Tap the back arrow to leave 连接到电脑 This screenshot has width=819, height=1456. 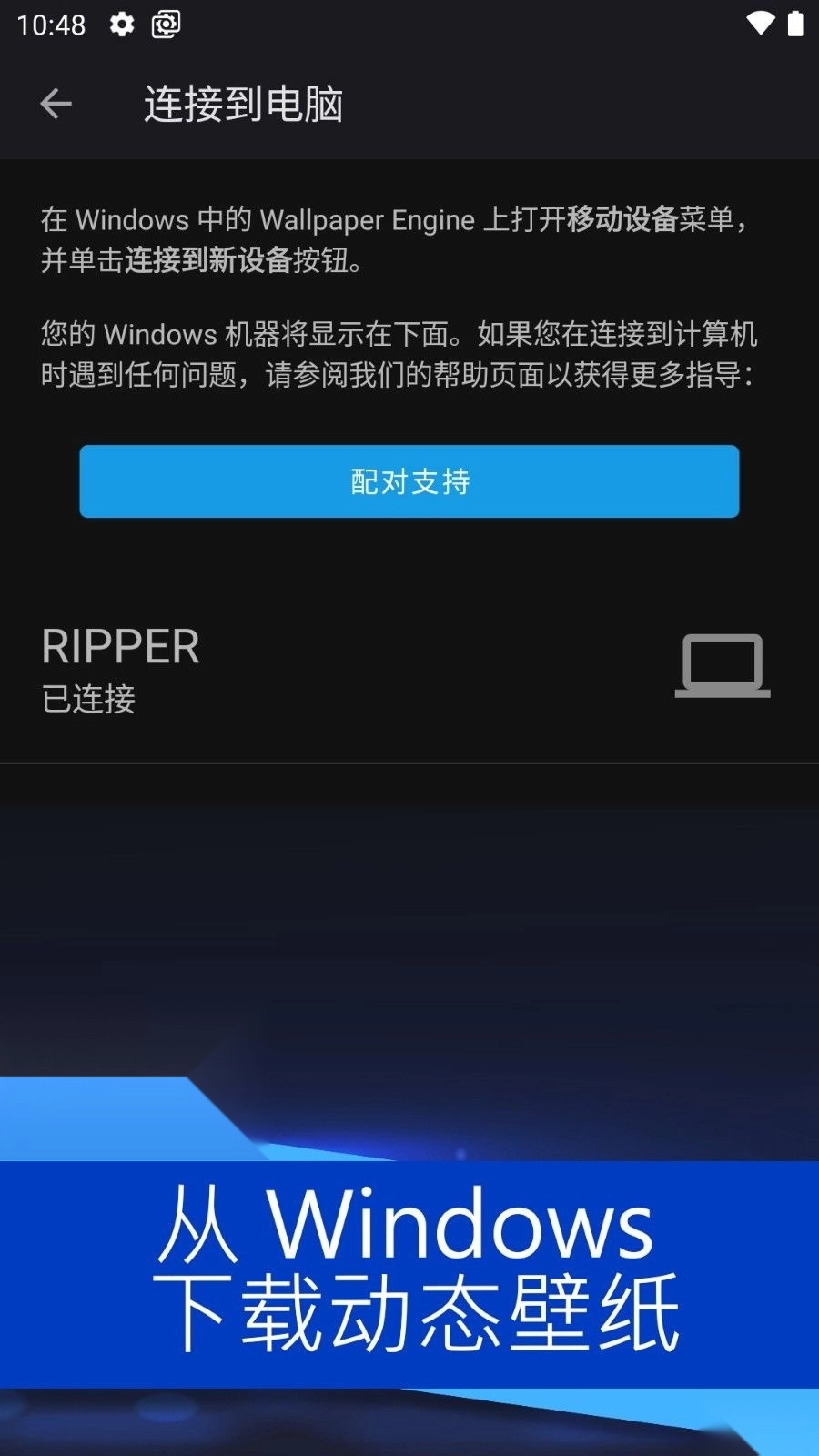(55, 103)
